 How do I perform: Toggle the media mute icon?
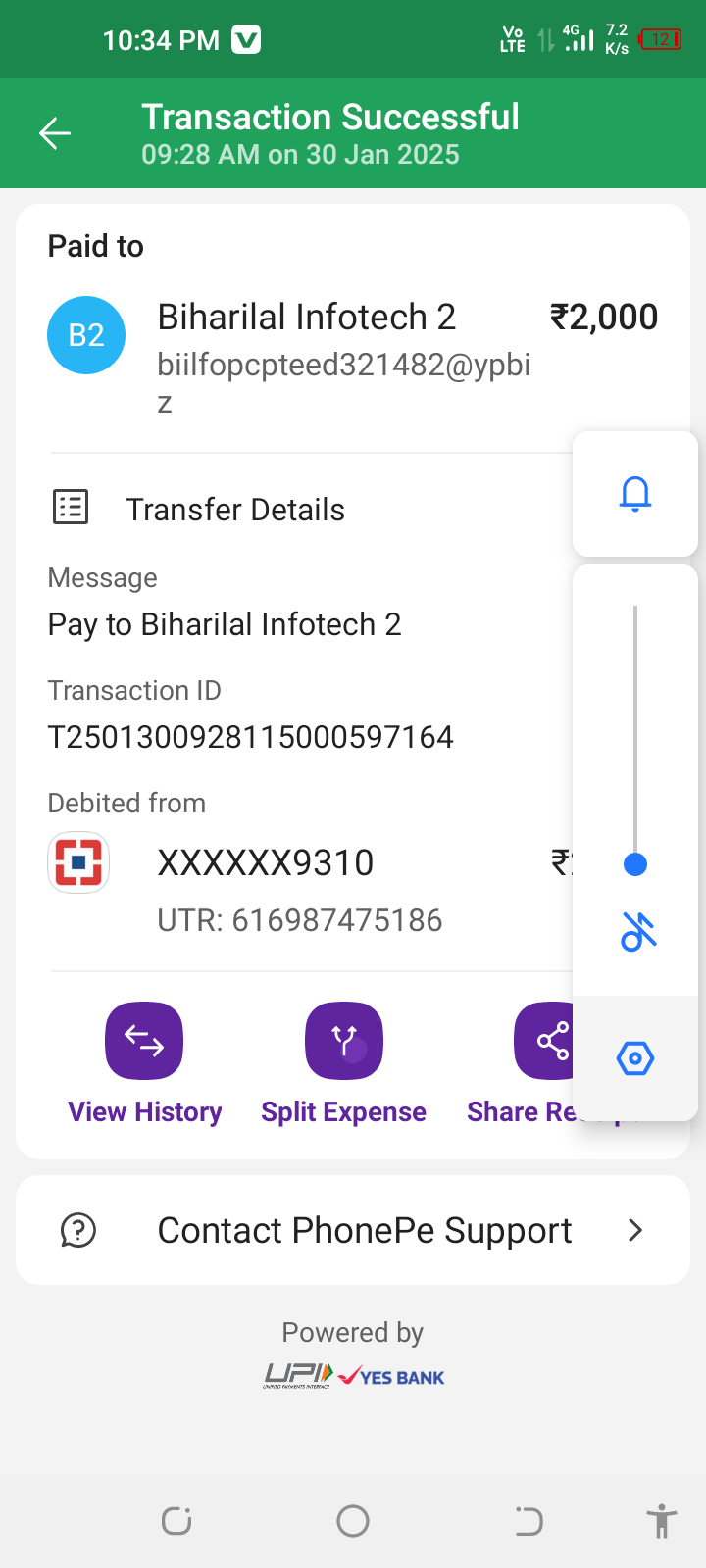point(637,932)
